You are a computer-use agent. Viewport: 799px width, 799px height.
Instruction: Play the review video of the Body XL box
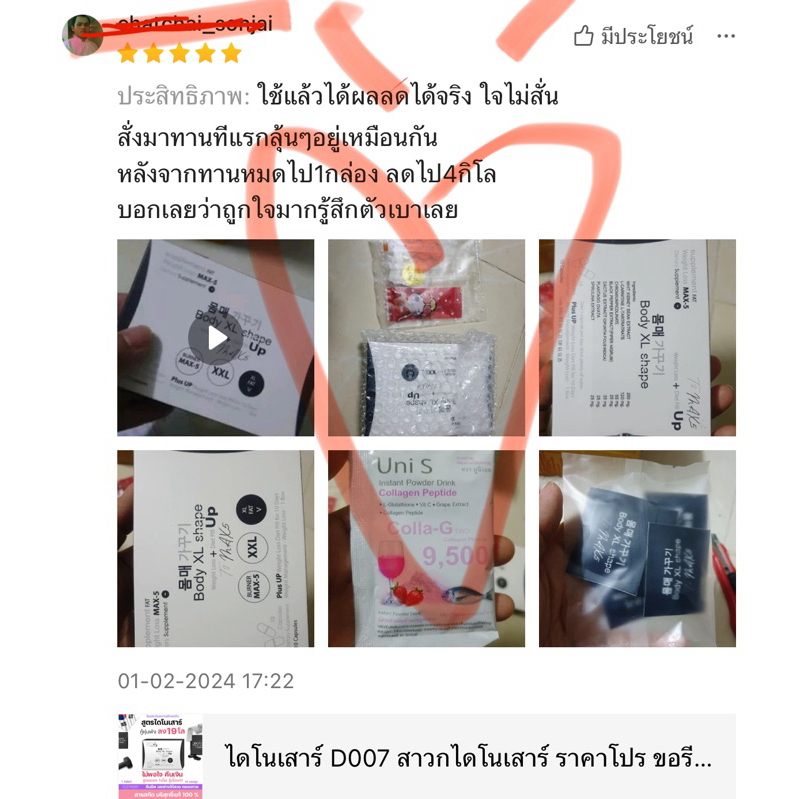click(216, 337)
